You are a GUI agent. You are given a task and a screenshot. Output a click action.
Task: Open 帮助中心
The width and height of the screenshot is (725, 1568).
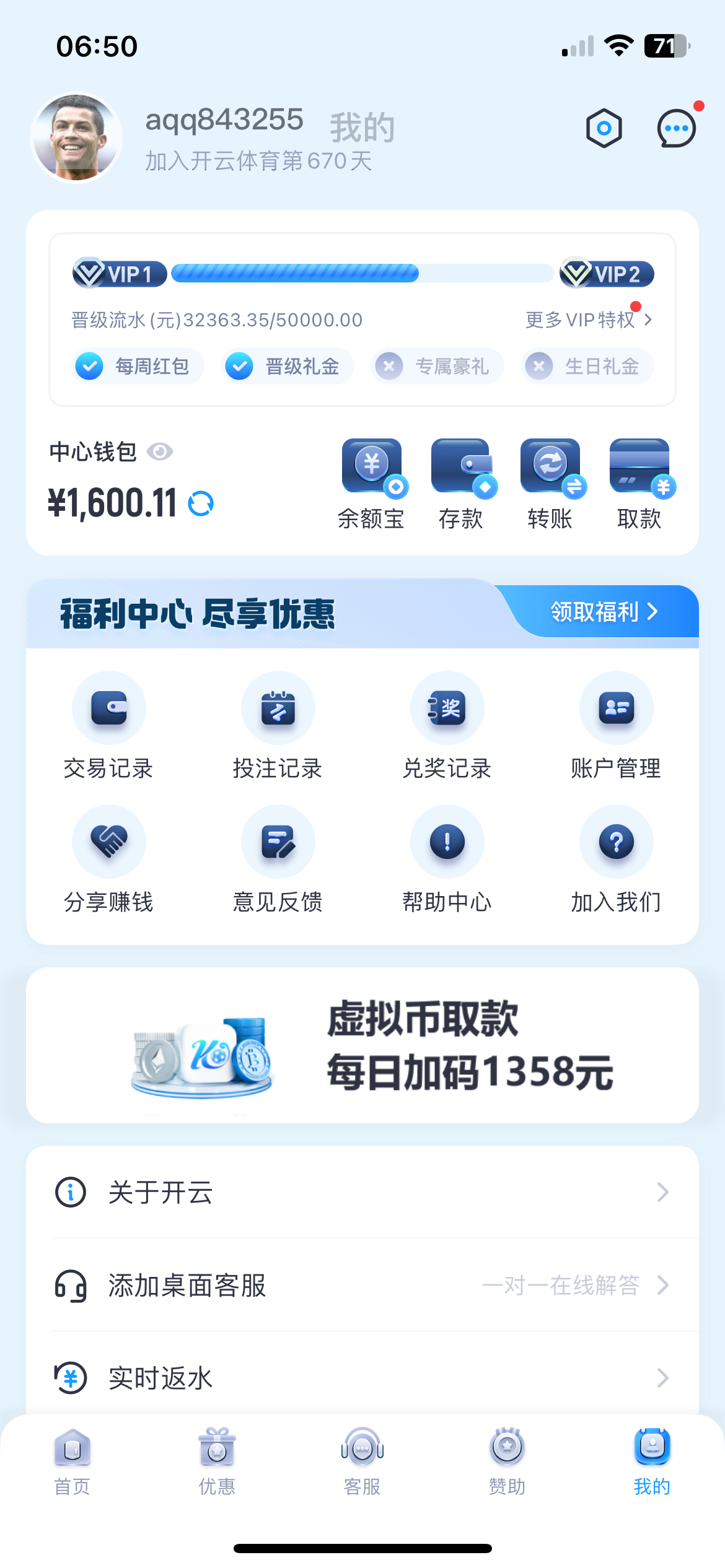(x=447, y=858)
